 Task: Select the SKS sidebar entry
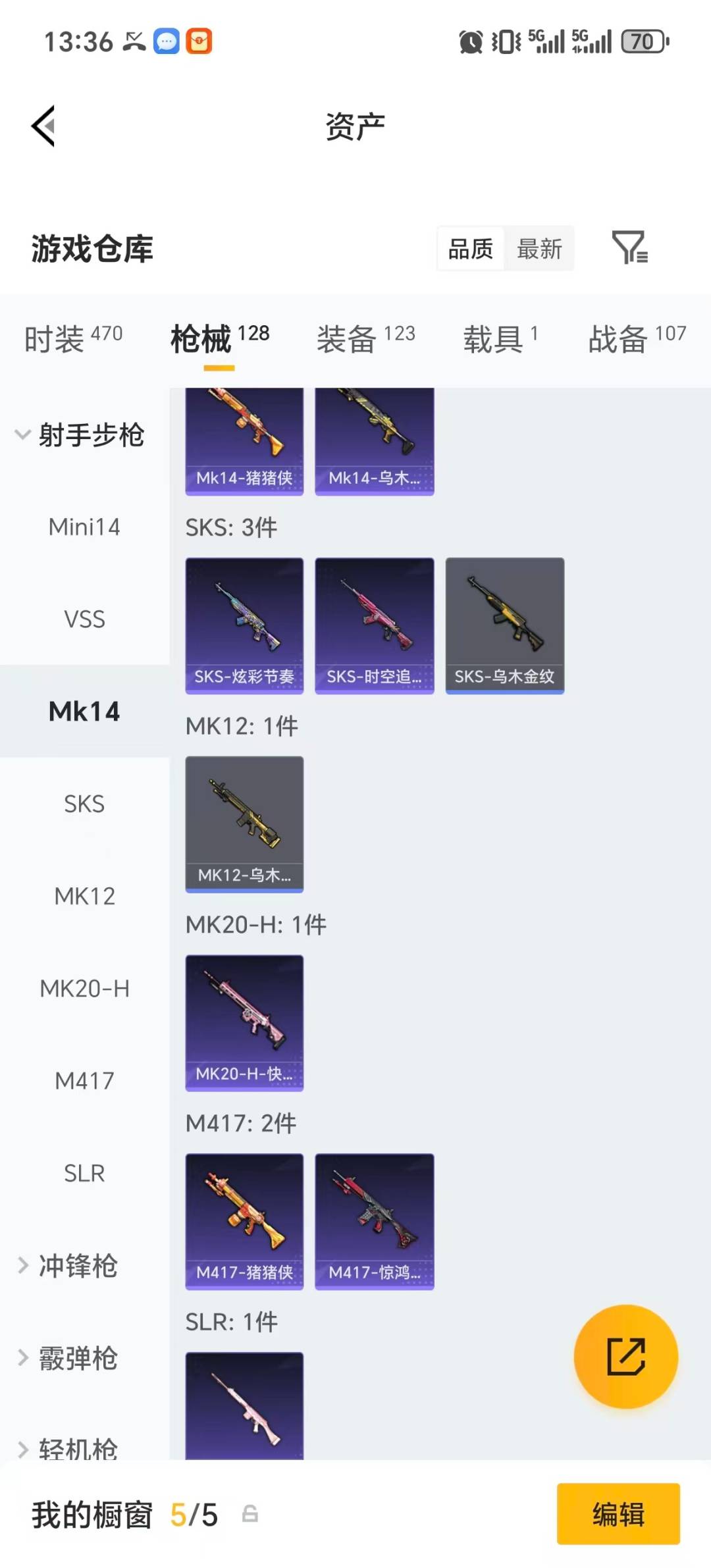(x=84, y=804)
